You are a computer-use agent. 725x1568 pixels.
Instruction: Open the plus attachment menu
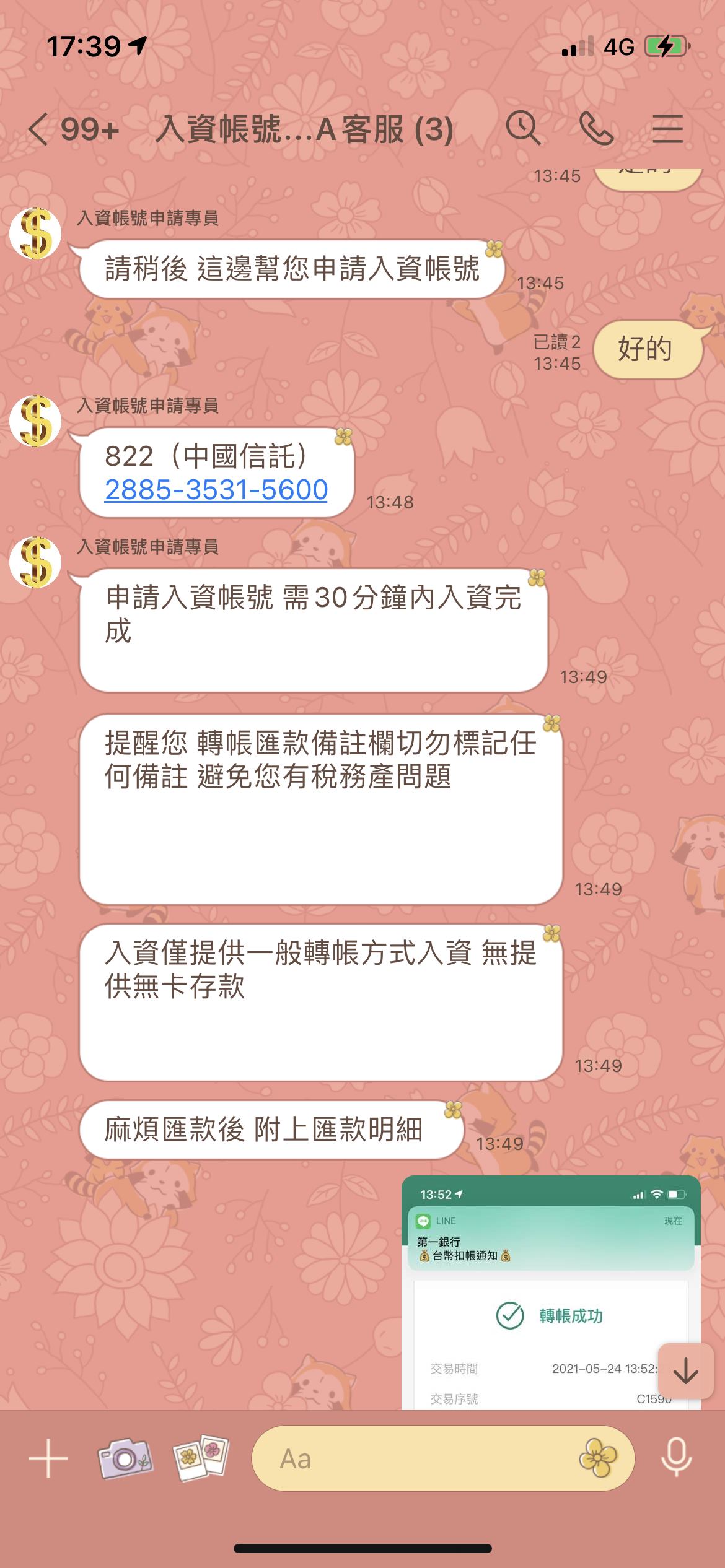tap(48, 1458)
